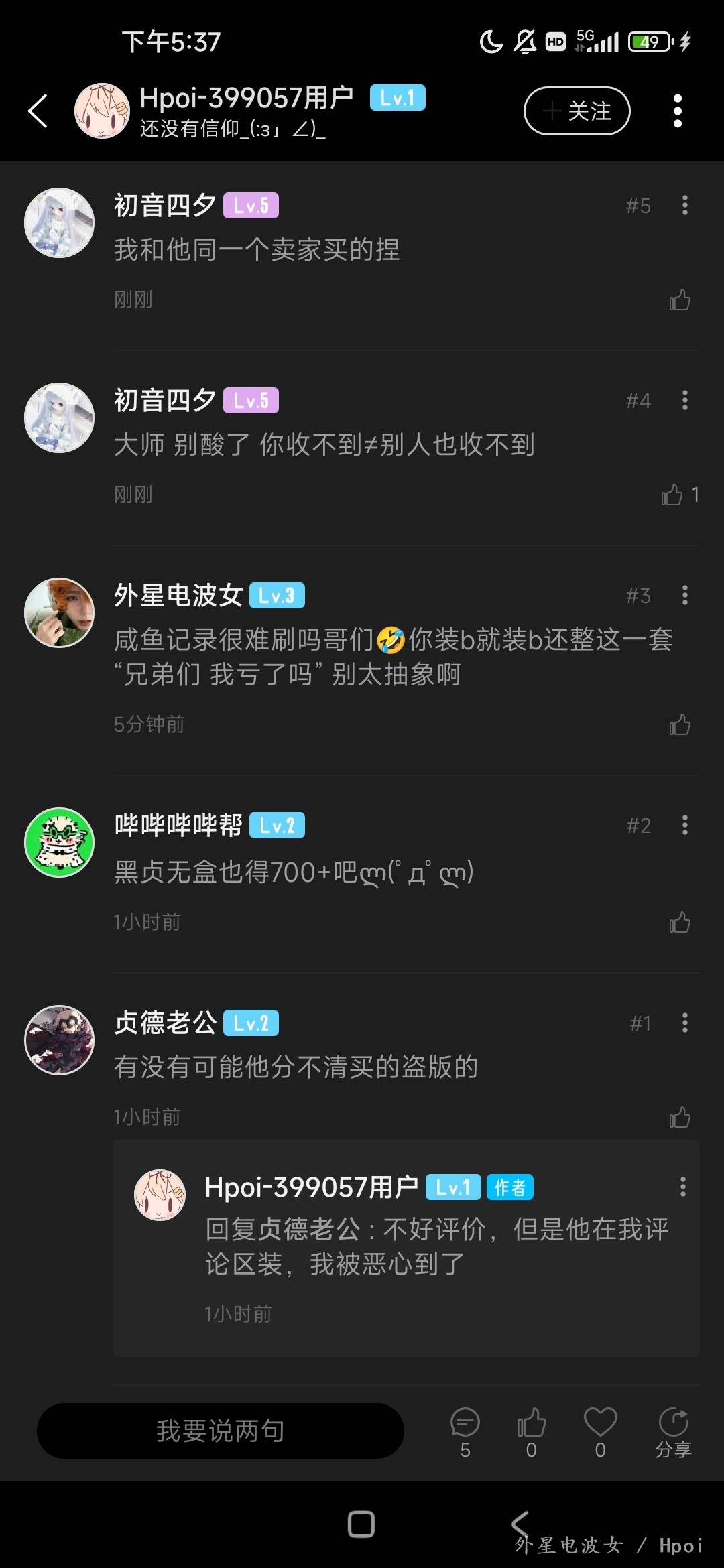724x1568 pixels.
Task: Open options for the author's reply to 贞德老公
Action: pyautogui.click(x=682, y=1187)
